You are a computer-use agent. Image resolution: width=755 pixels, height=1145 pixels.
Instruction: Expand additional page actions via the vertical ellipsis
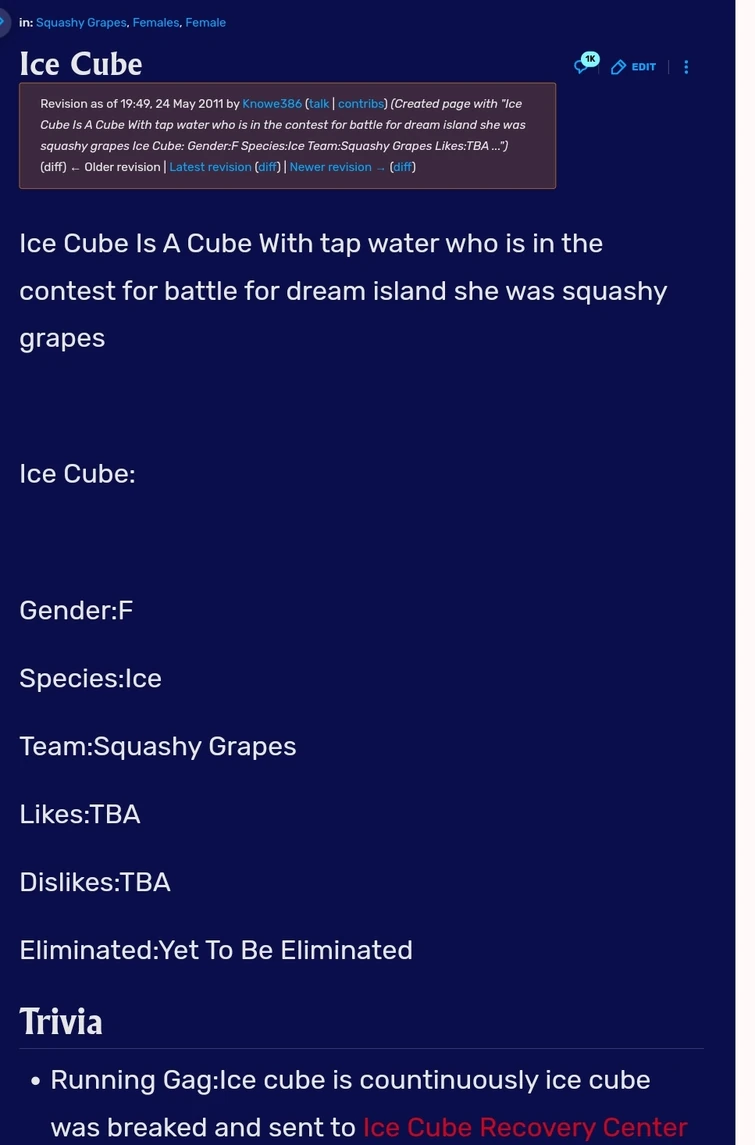point(686,66)
